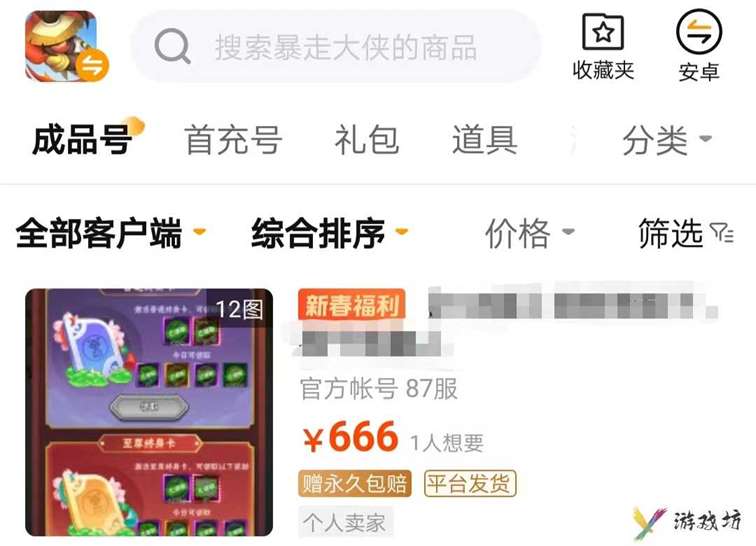The height and width of the screenshot is (546, 756).
Task: Open the 全部客户端 client dropdown
Action: pyautogui.click(x=110, y=234)
